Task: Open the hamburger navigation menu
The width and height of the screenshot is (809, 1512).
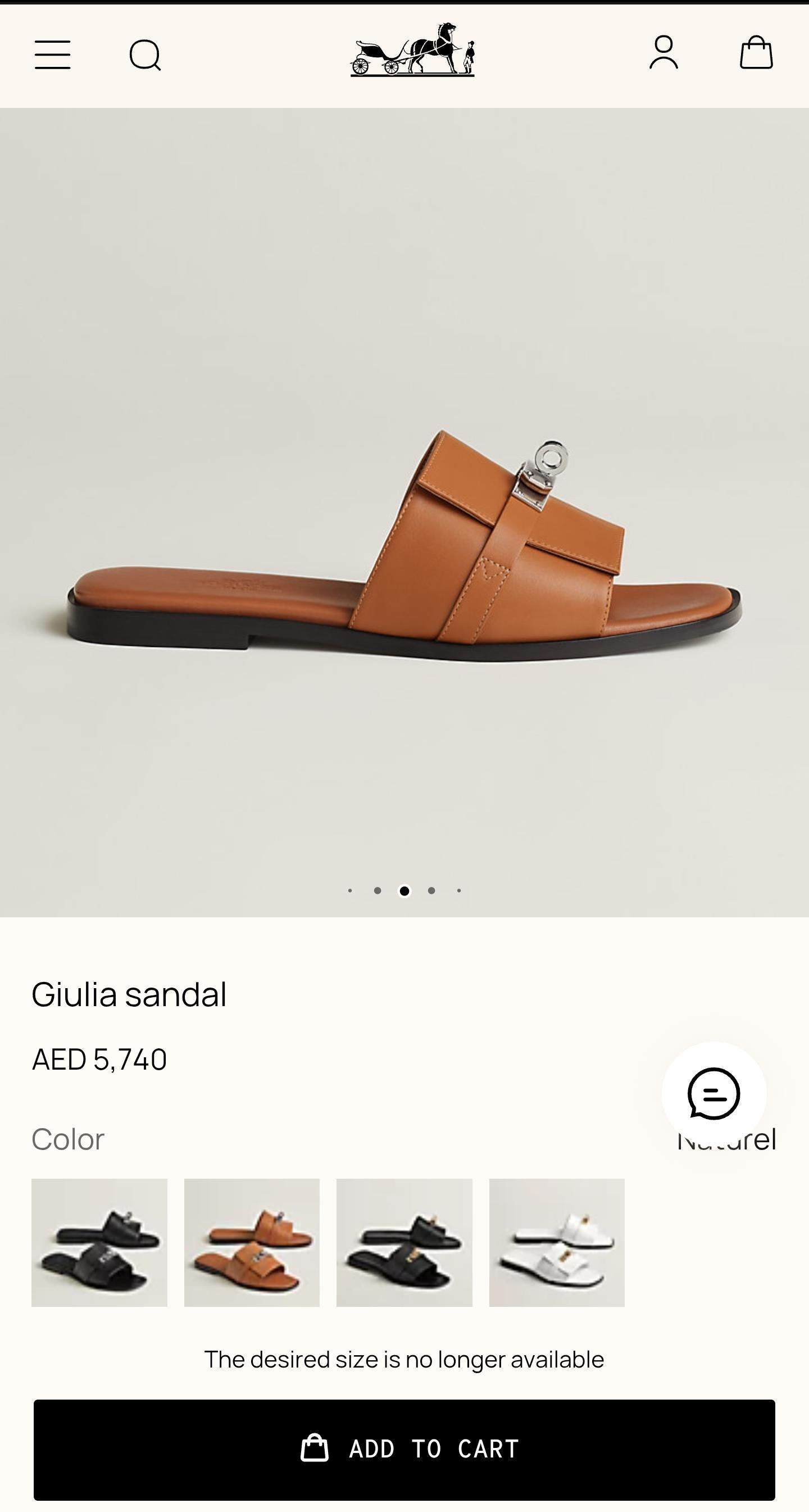Action: click(x=52, y=55)
